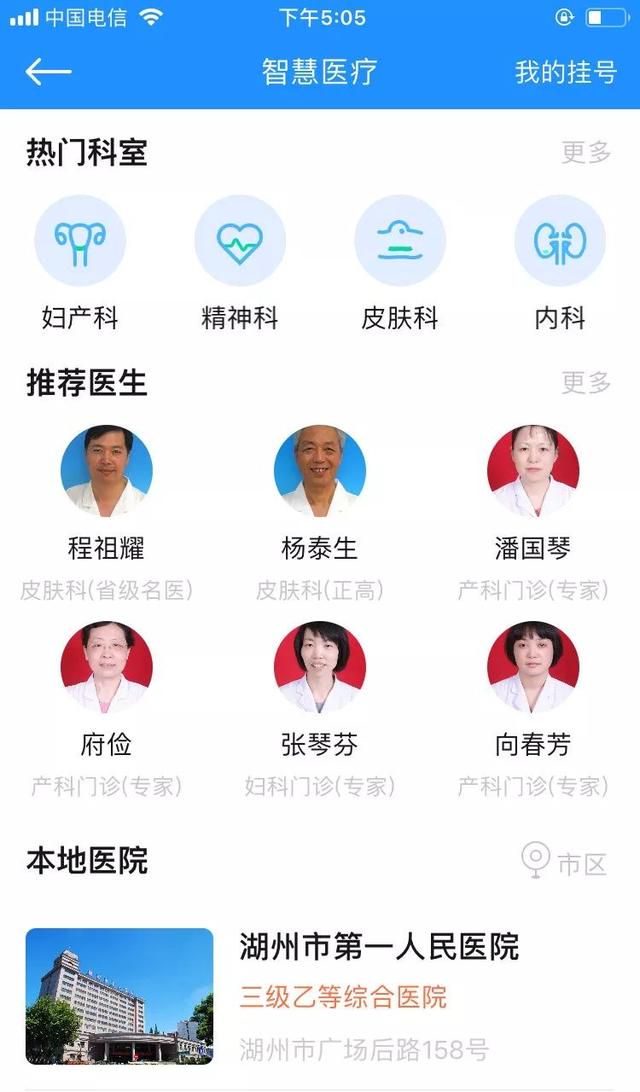
Task: Tap 更多 next to 推荐医生
Action: 586,382
